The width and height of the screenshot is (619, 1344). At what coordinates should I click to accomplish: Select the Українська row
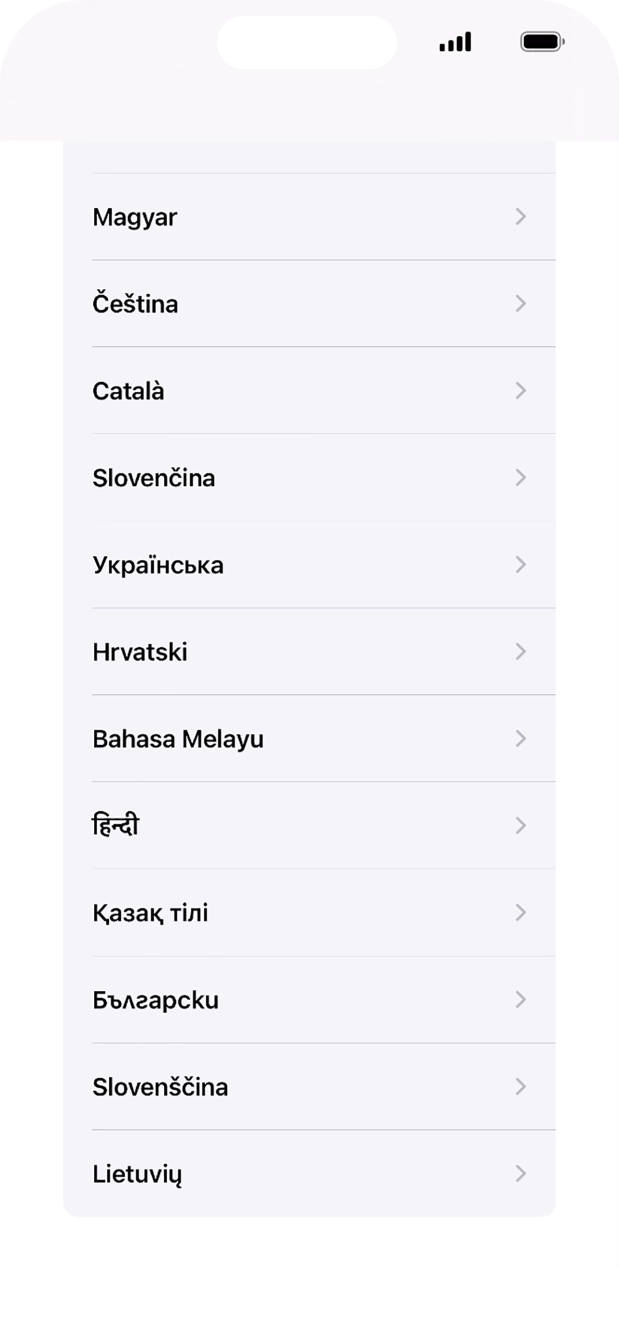tap(309, 565)
